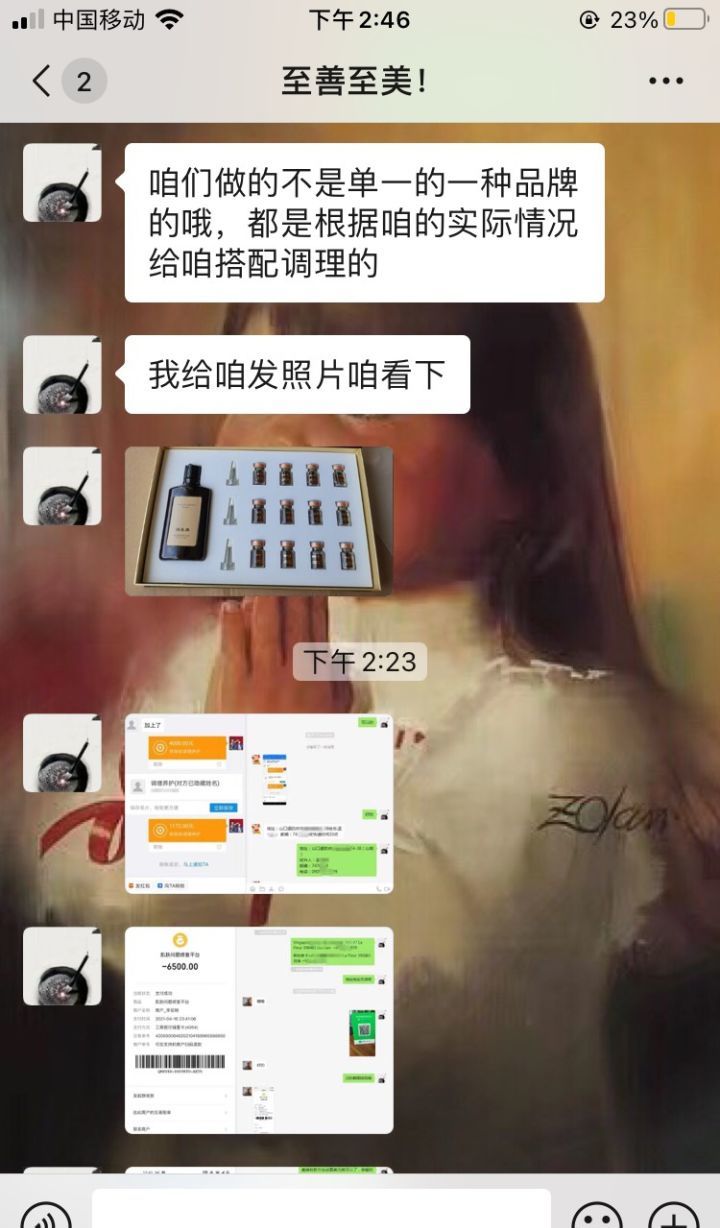Go back to the chat list

point(42,81)
